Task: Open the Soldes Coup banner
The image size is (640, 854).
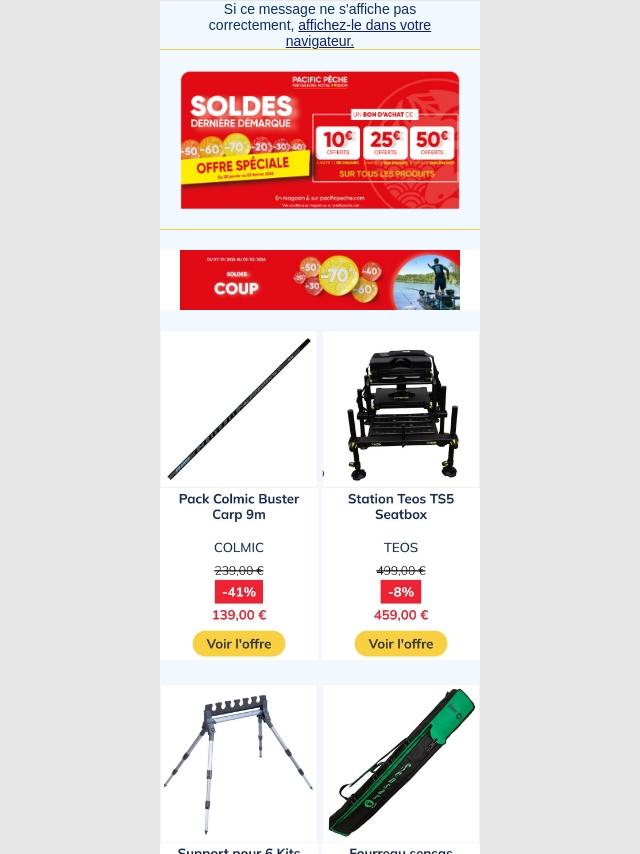Action: click(x=320, y=280)
